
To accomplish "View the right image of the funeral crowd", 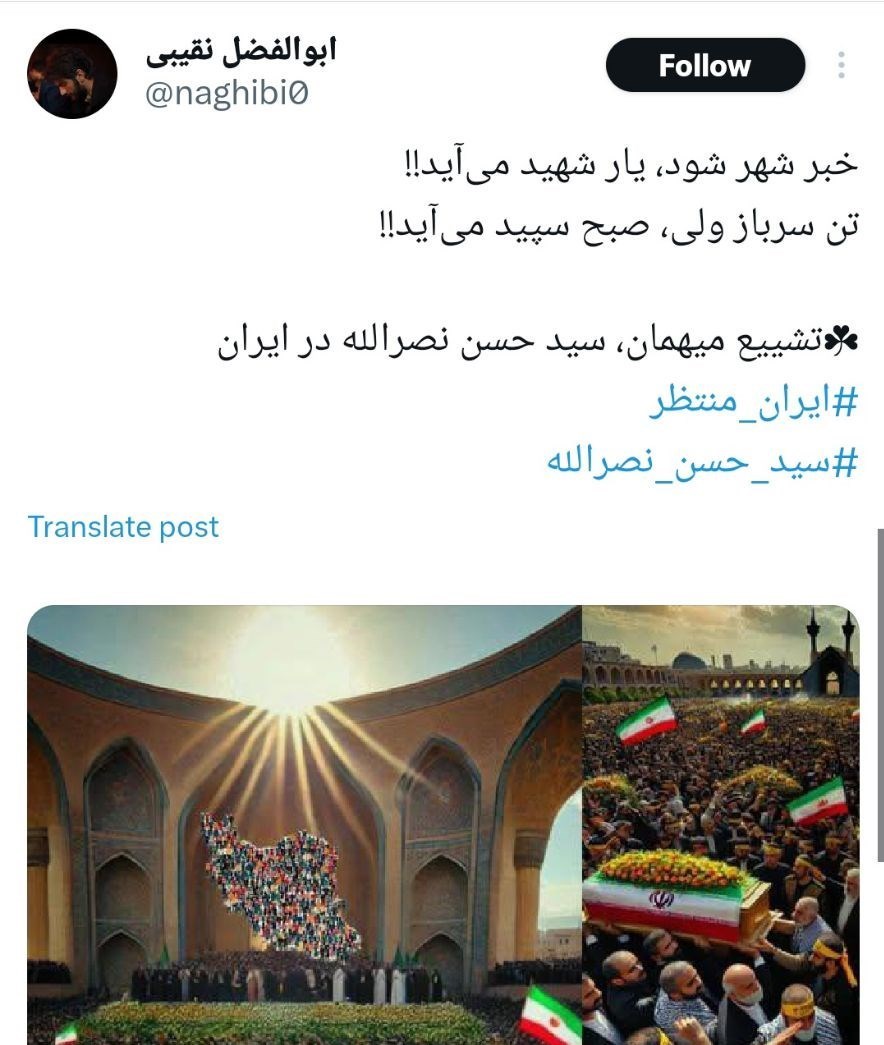I will click(720, 825).
